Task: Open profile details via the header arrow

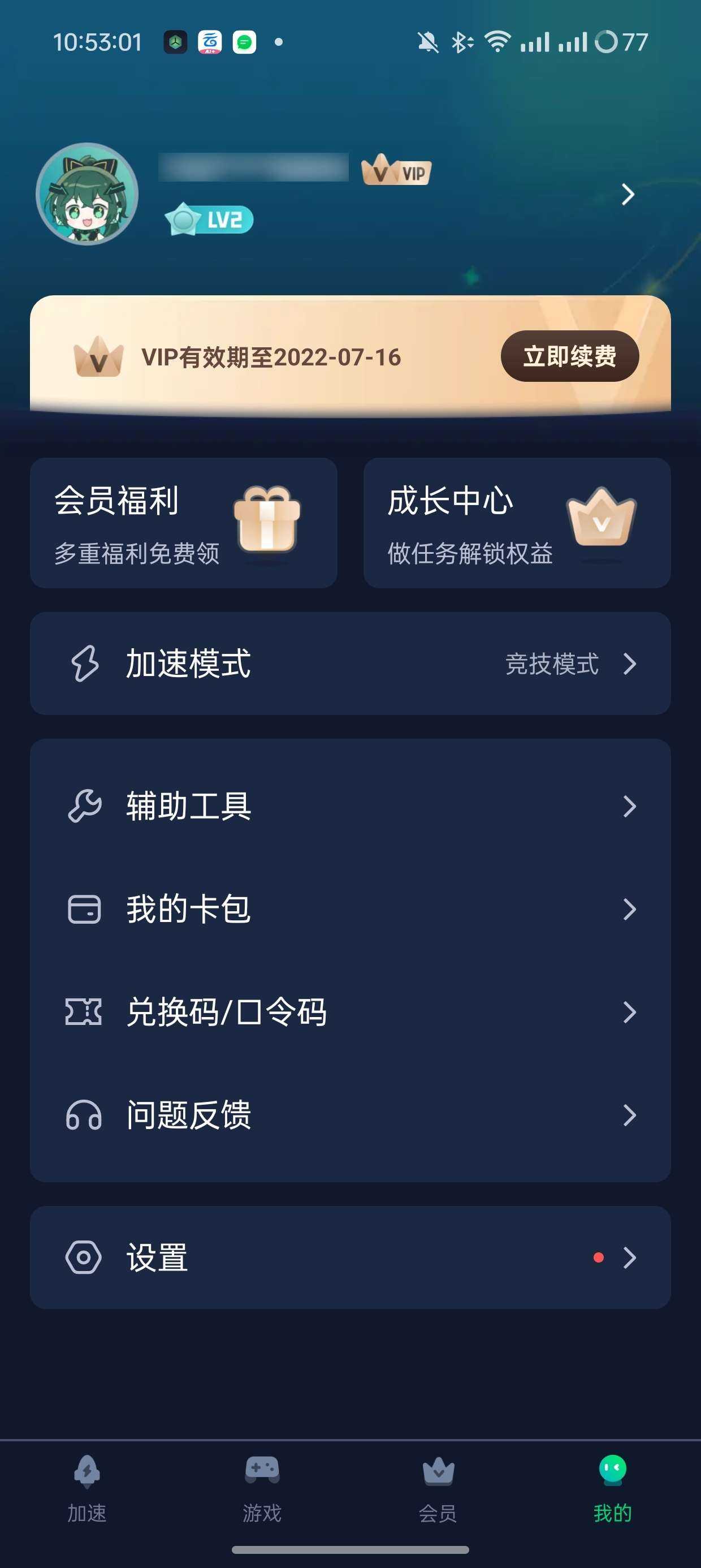Action: [628, 194]
